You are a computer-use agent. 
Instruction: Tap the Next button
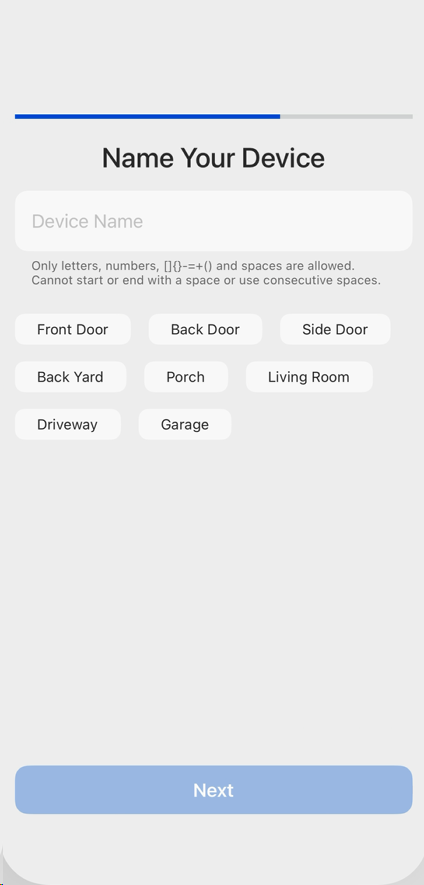(x=213, y=790)
